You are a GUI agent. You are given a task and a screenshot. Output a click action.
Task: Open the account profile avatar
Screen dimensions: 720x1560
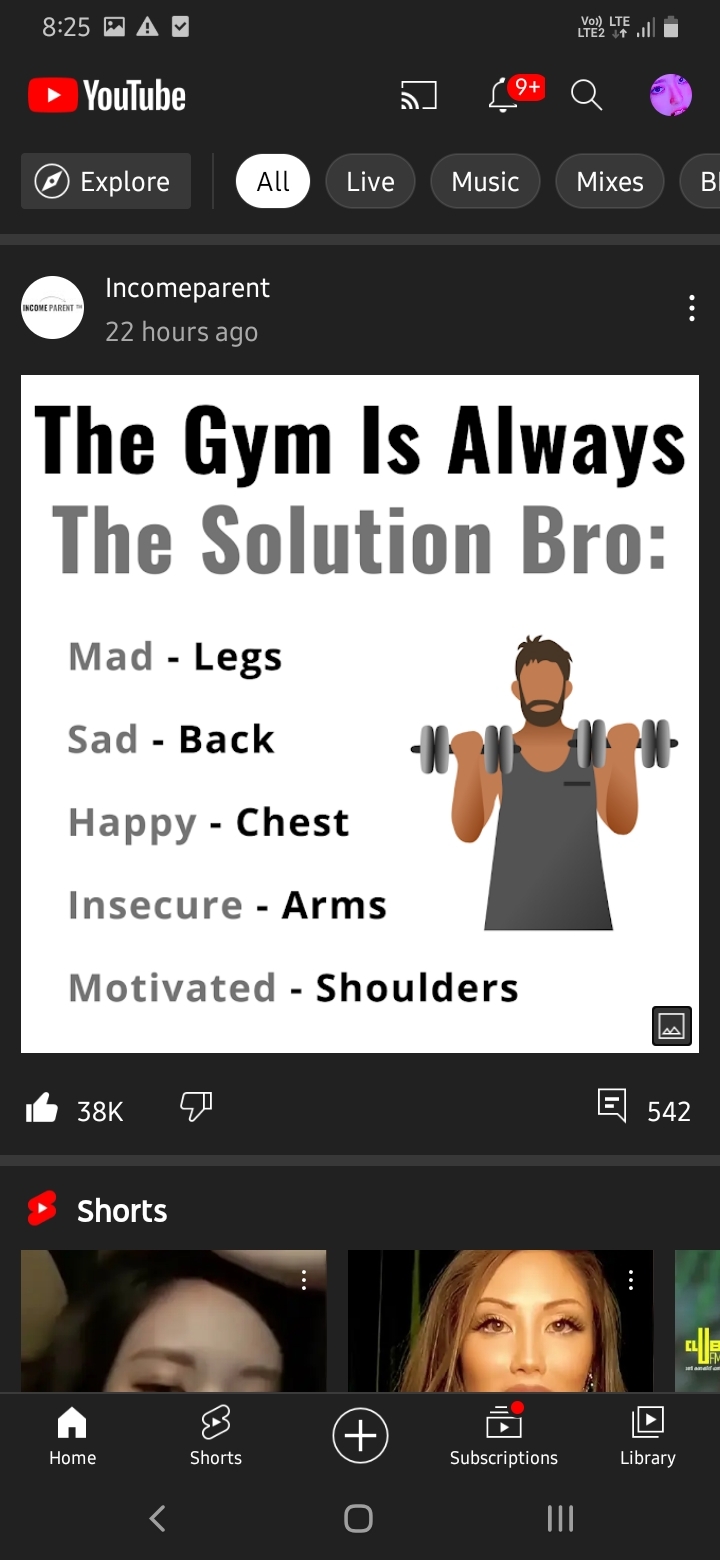tap(671, 96)
